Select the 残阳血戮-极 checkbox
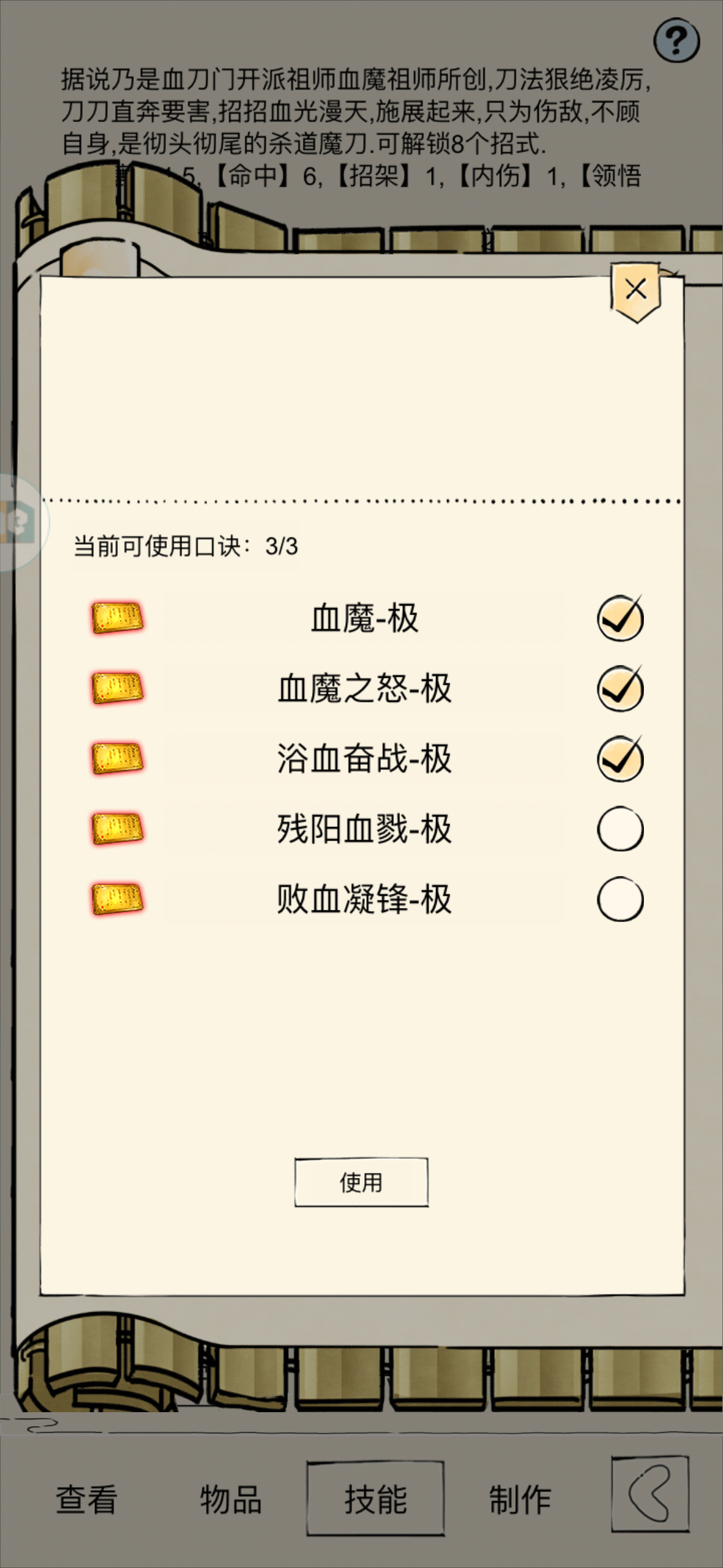This screenshot has width=723, height=1568. pos(620,829)
